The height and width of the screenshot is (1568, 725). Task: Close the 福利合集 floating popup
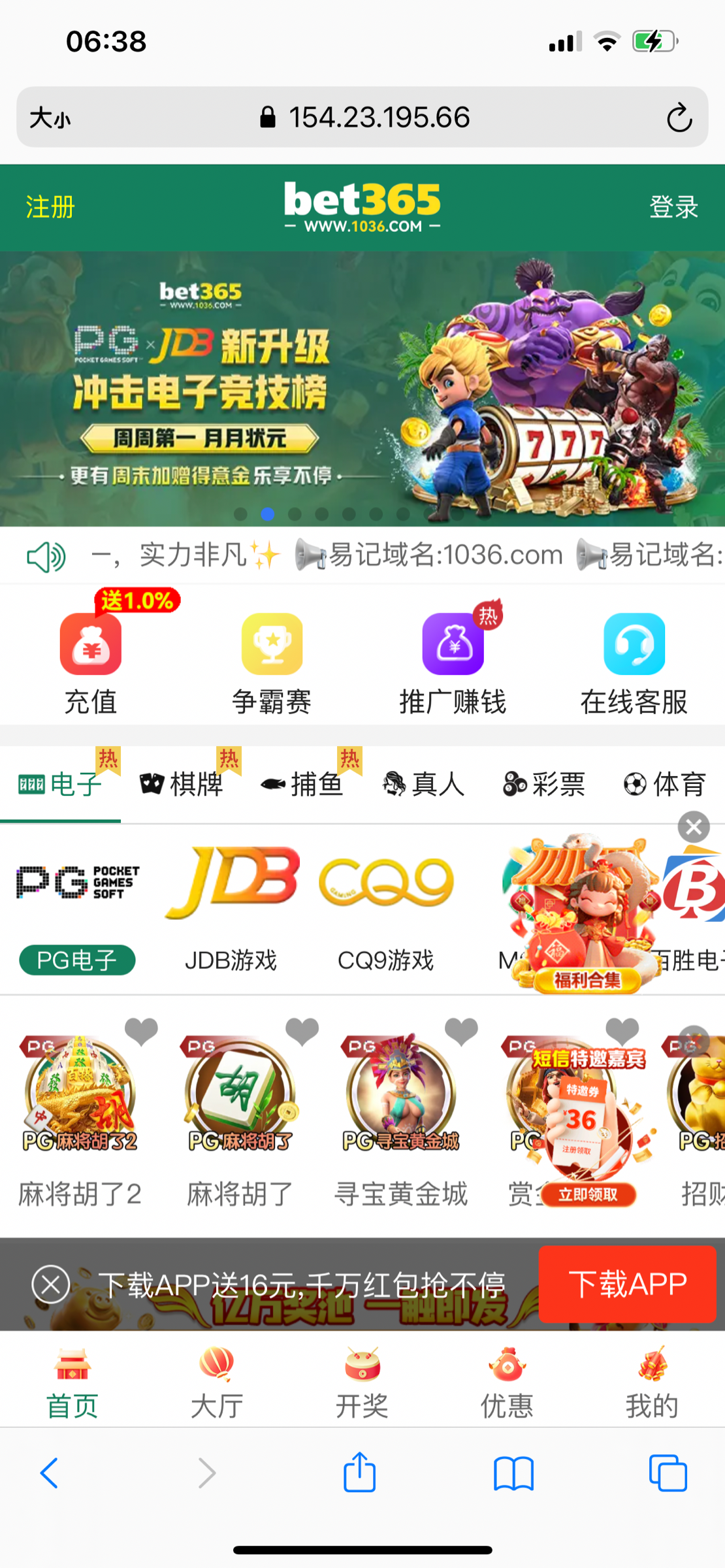point(694,827)
